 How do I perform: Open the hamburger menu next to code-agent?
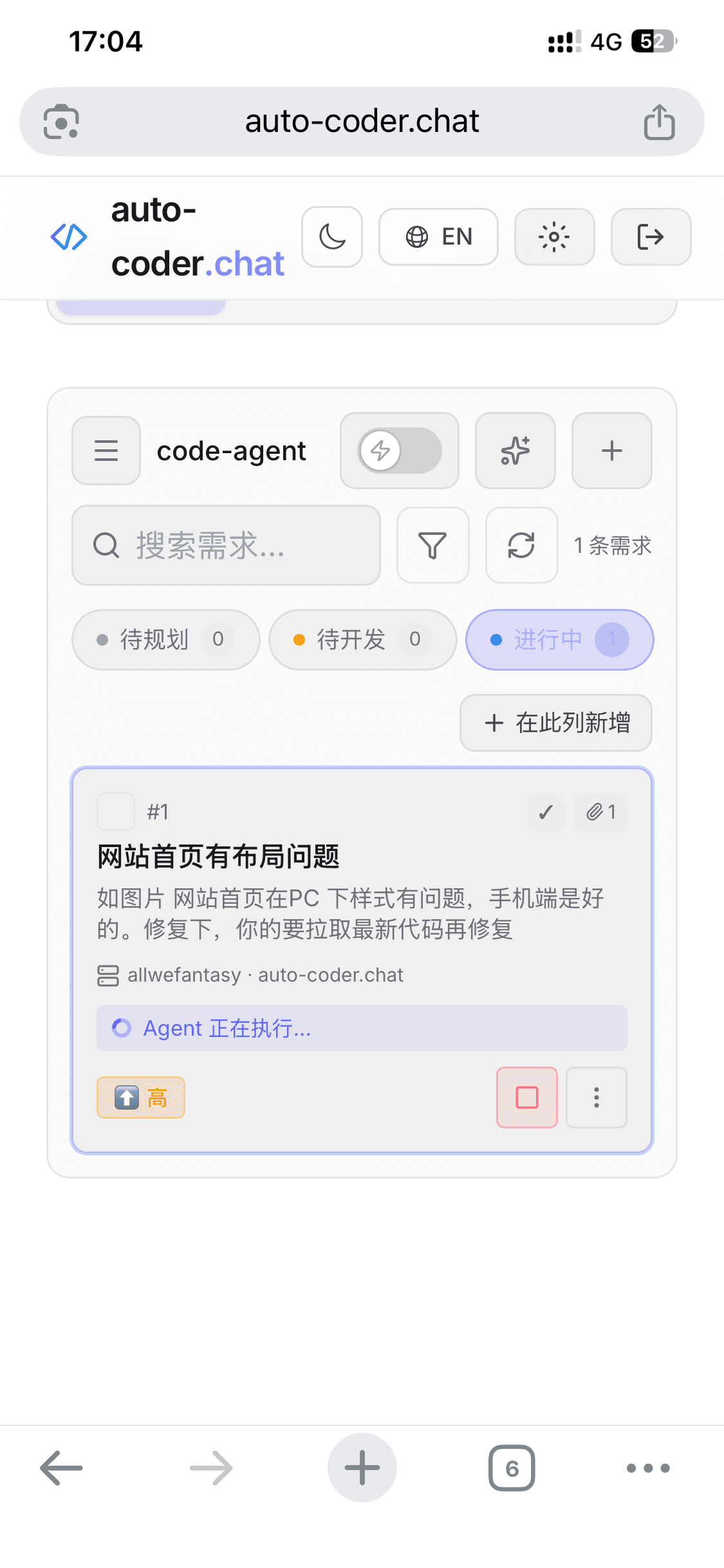click(106, 450)
